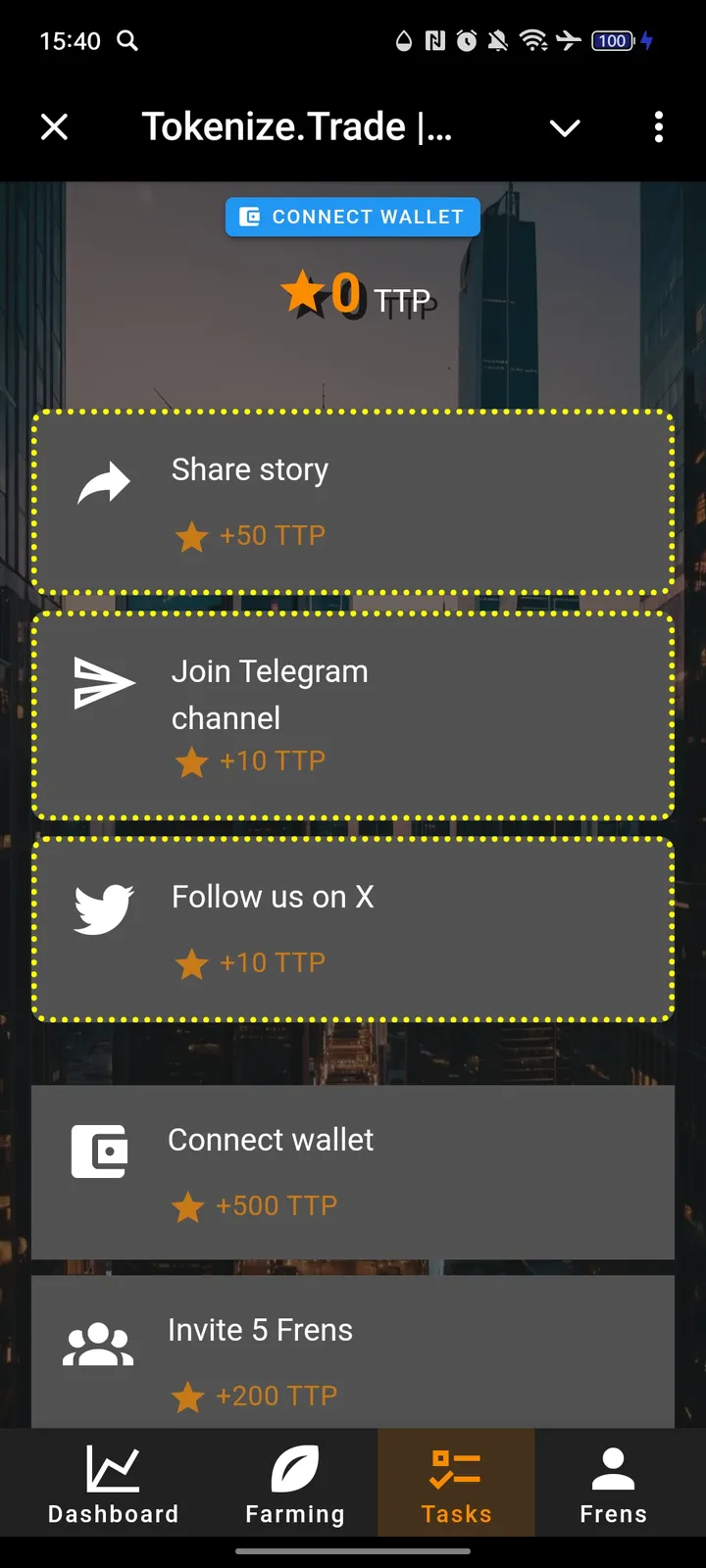Open the Share story task card

pos(352,502)
